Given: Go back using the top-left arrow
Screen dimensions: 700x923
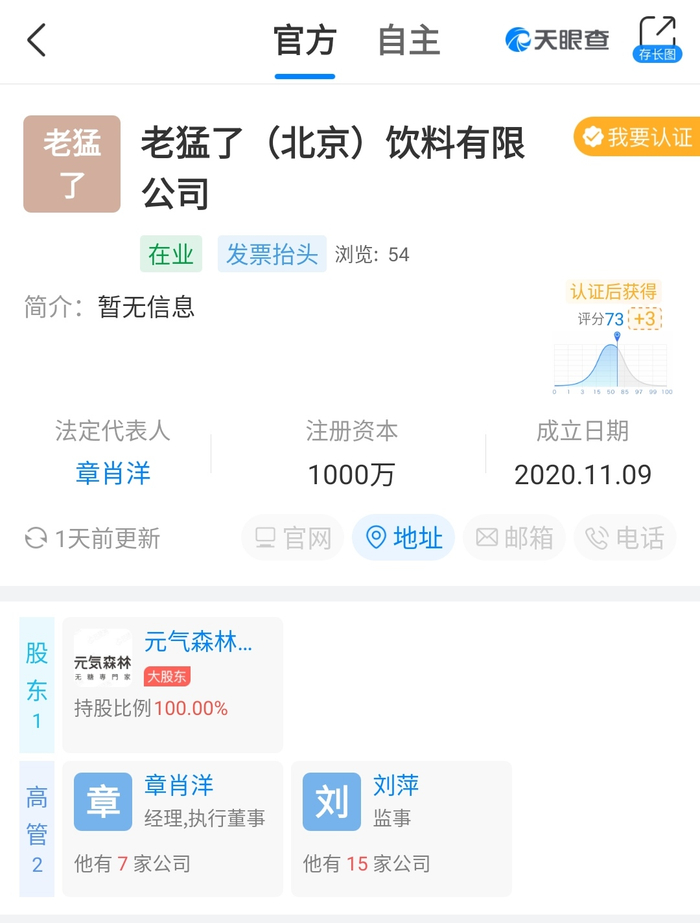Looking at the screenshot, I should click(x=37, y=41).
